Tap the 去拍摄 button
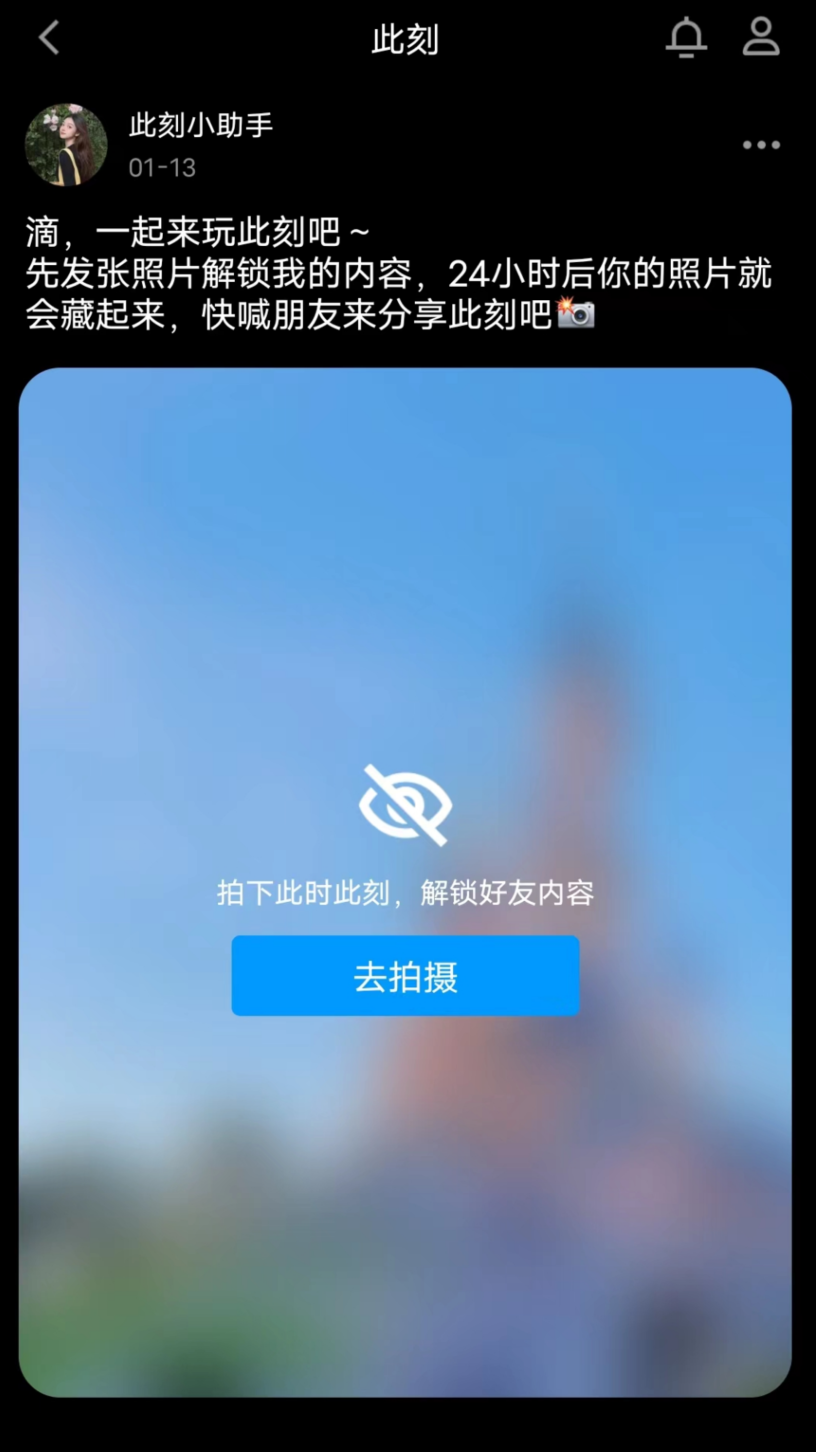Image resolution: width=816 pixels, height=1452 pixels. point(405,976)
